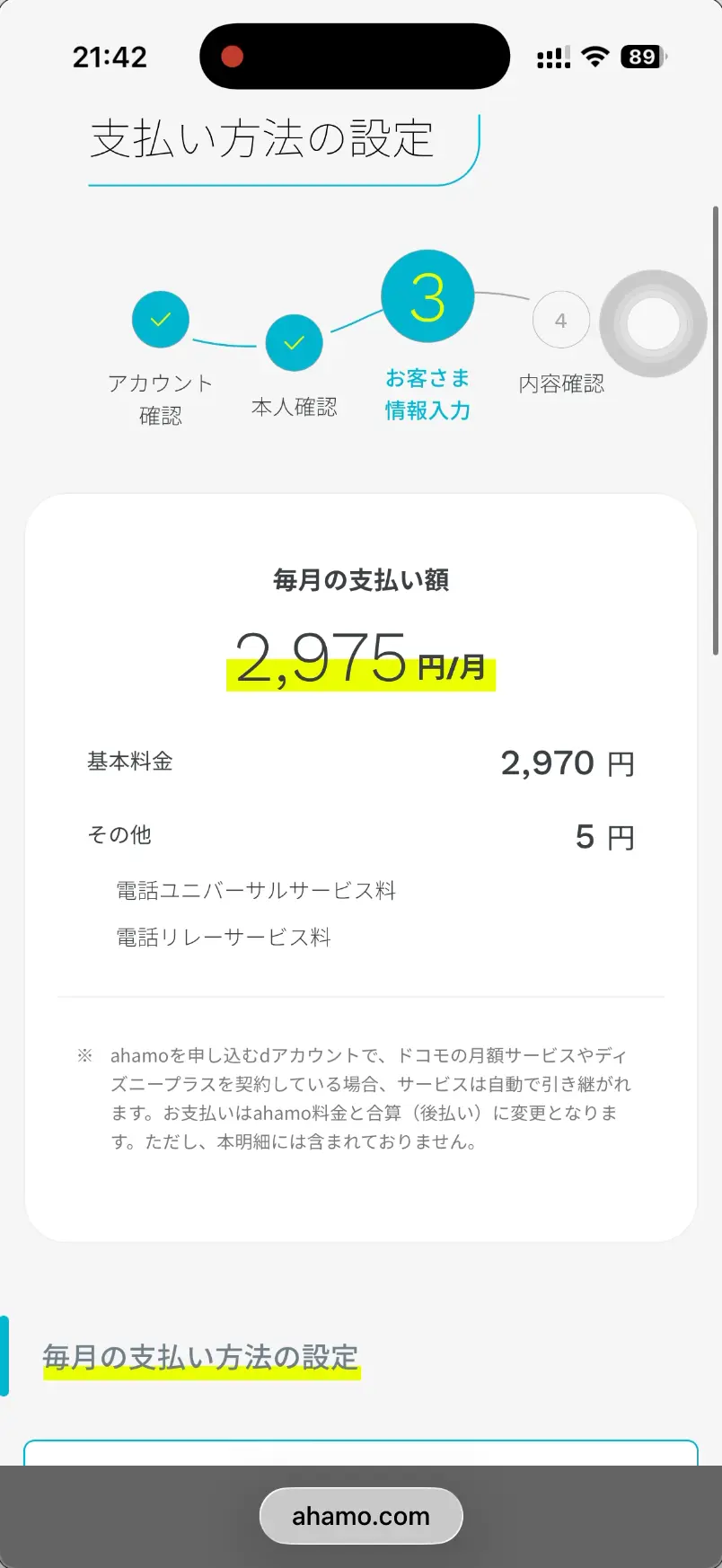
Task: Tap the red screen recording indicator
Action: click(x=233, y=56)
